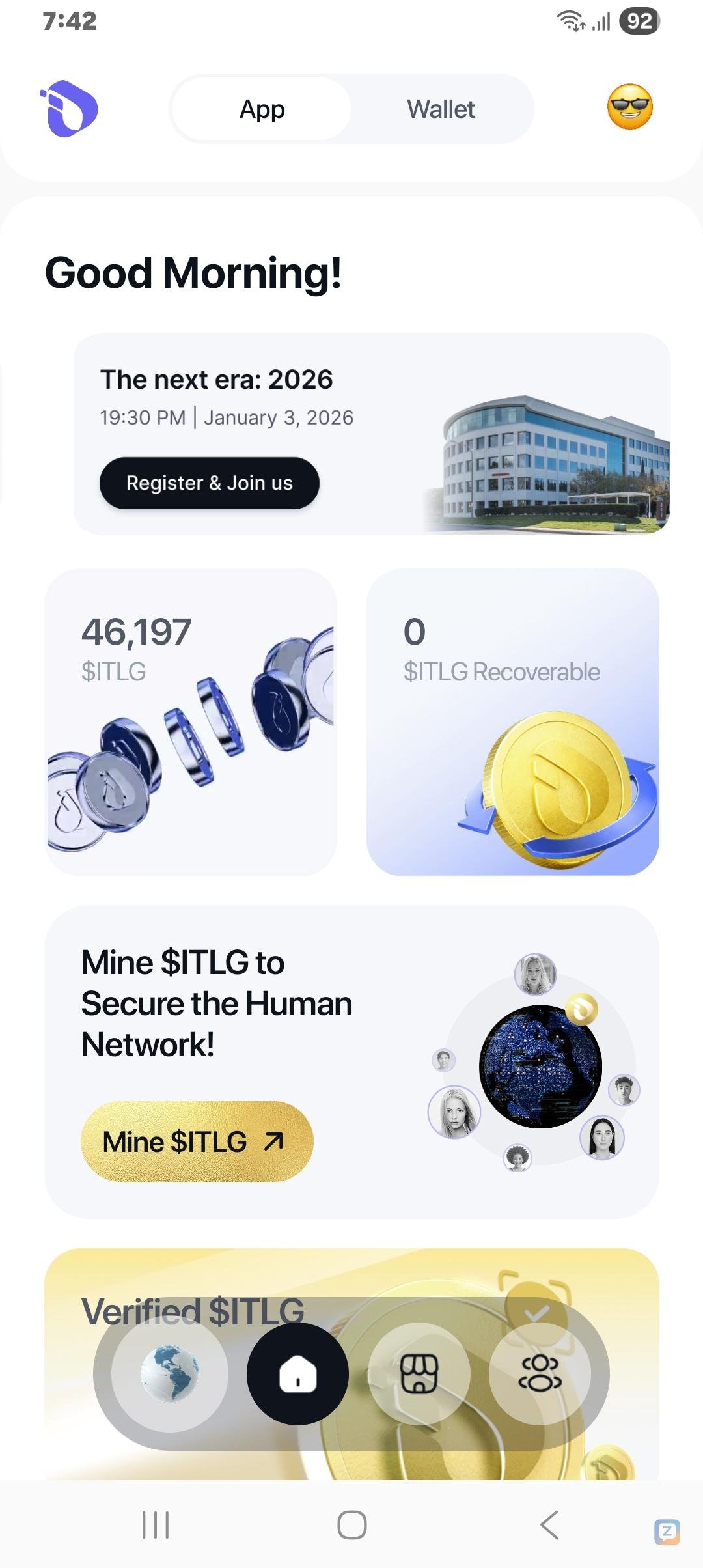The width and height of the screenshot is (703, 1568).
Task: Open recent apps from the navigation bar
Action: tap(156, 1525)
